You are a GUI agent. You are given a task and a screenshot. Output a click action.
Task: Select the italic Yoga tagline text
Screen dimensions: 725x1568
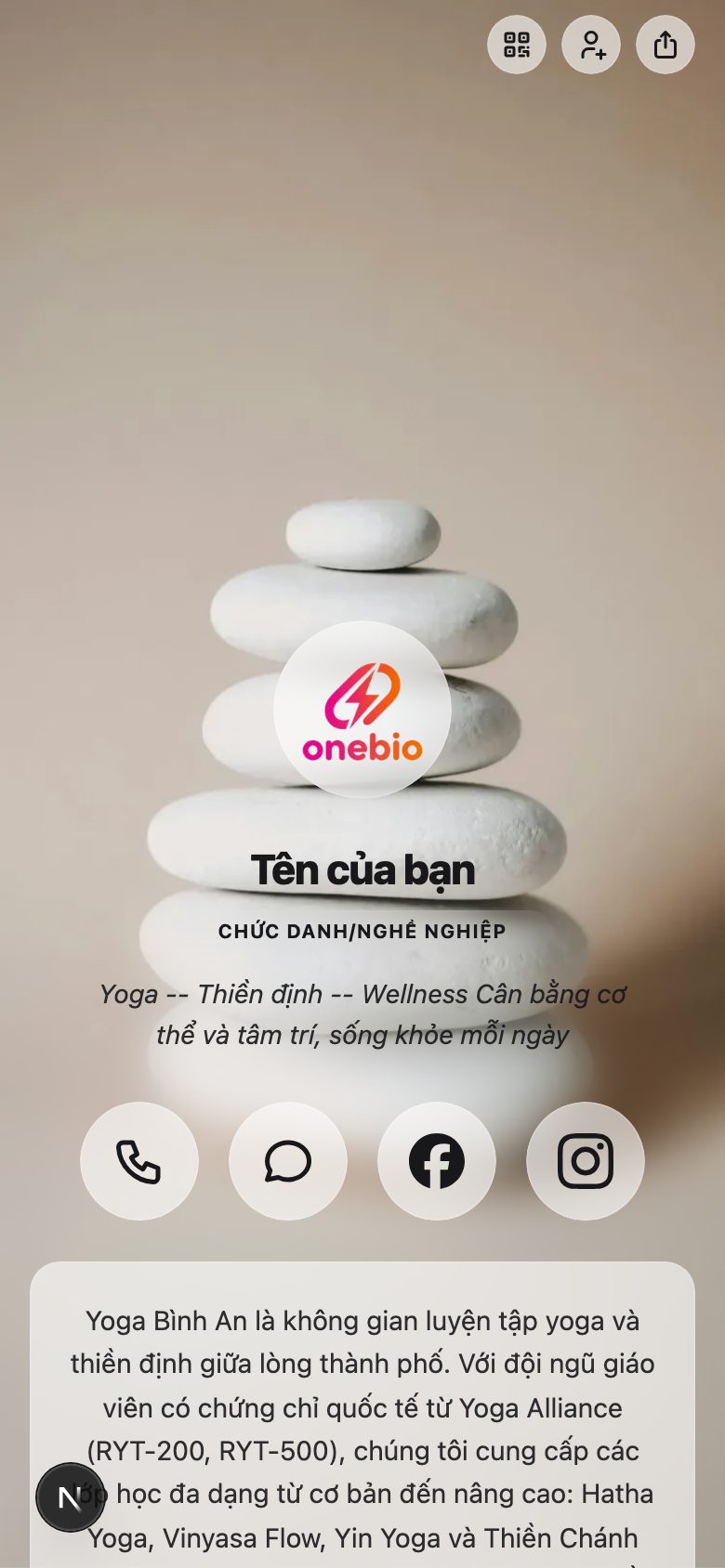coord(362,1013)
